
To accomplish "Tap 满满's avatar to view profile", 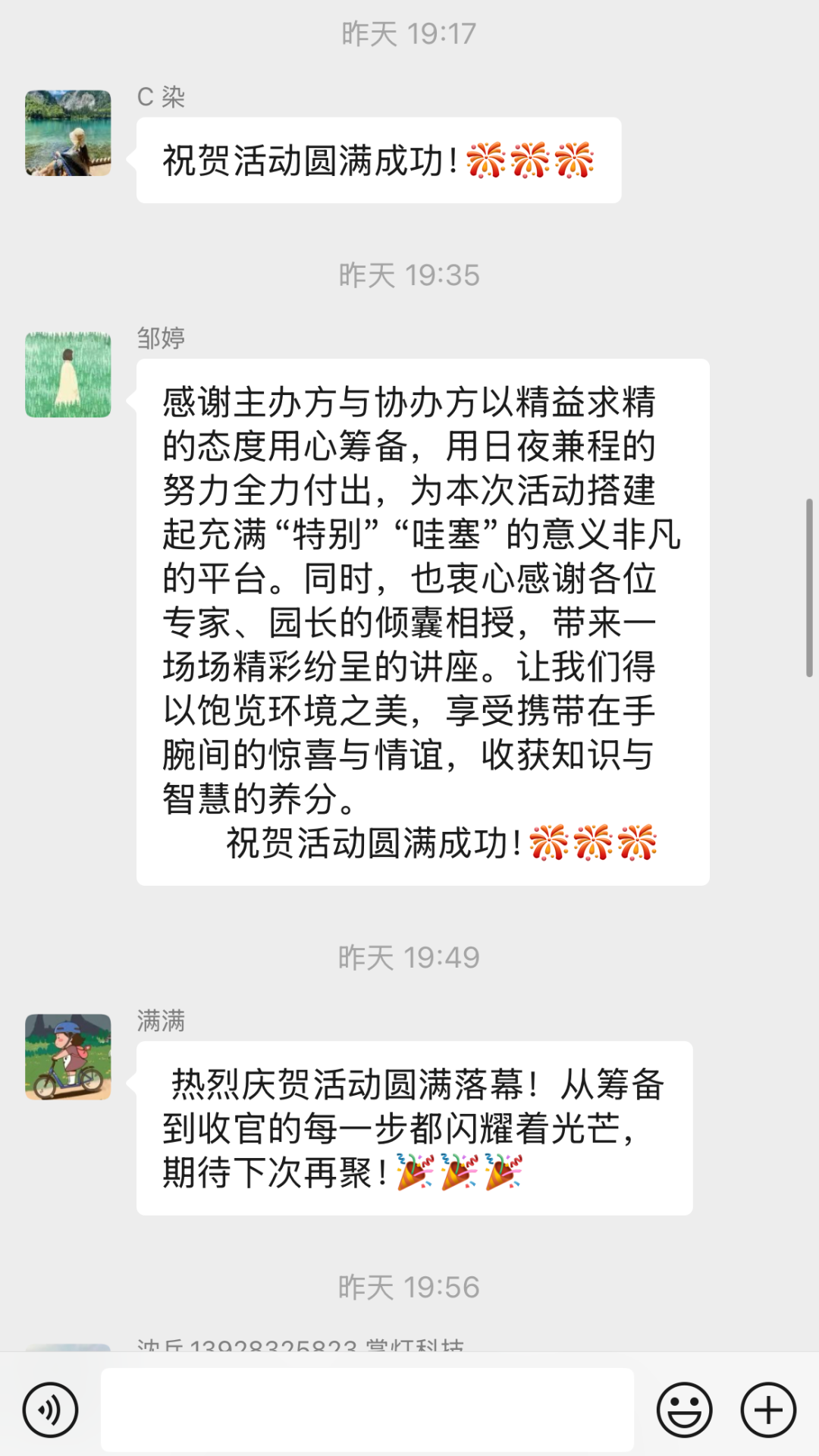I will (68, 1057).
